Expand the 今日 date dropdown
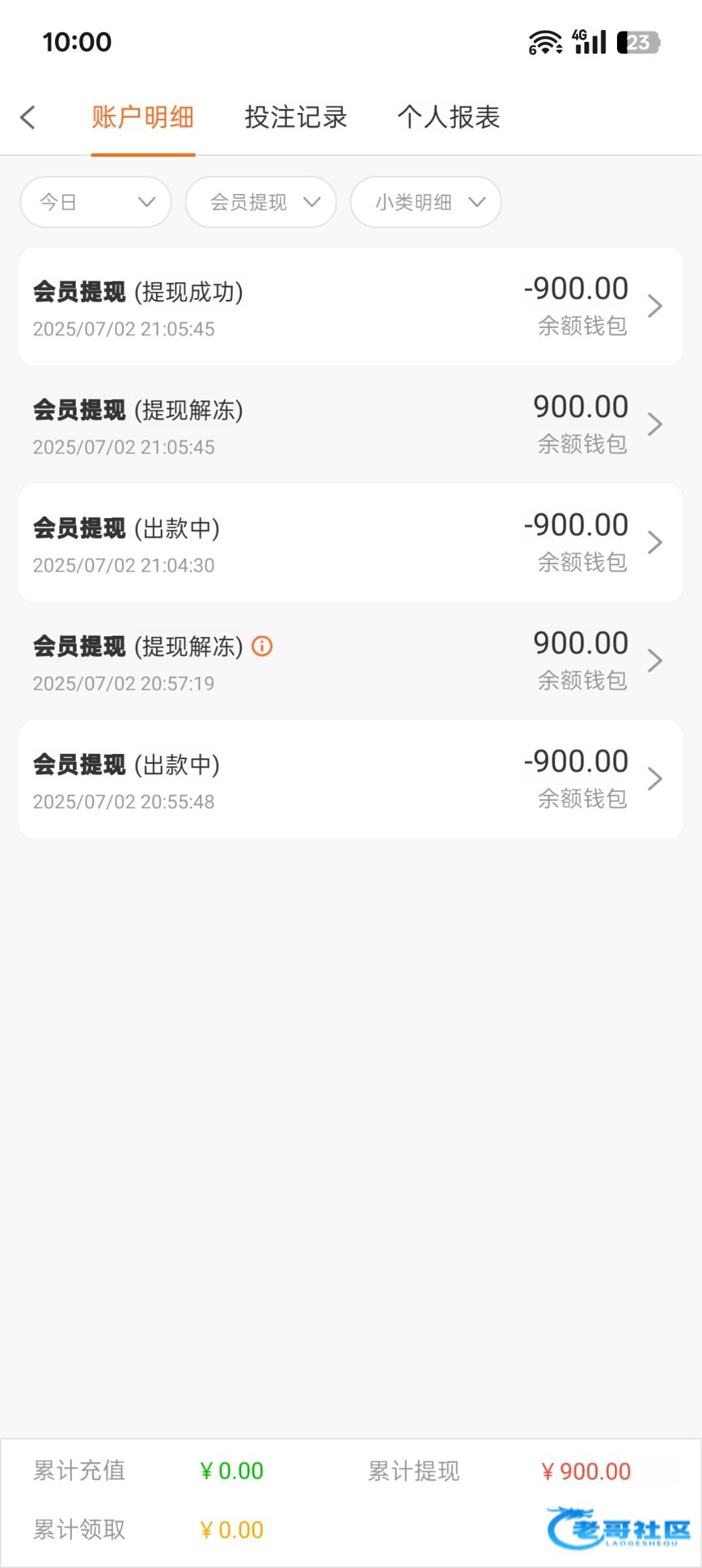This screenshot has width=702, height=1568. [x=96, y=203]
